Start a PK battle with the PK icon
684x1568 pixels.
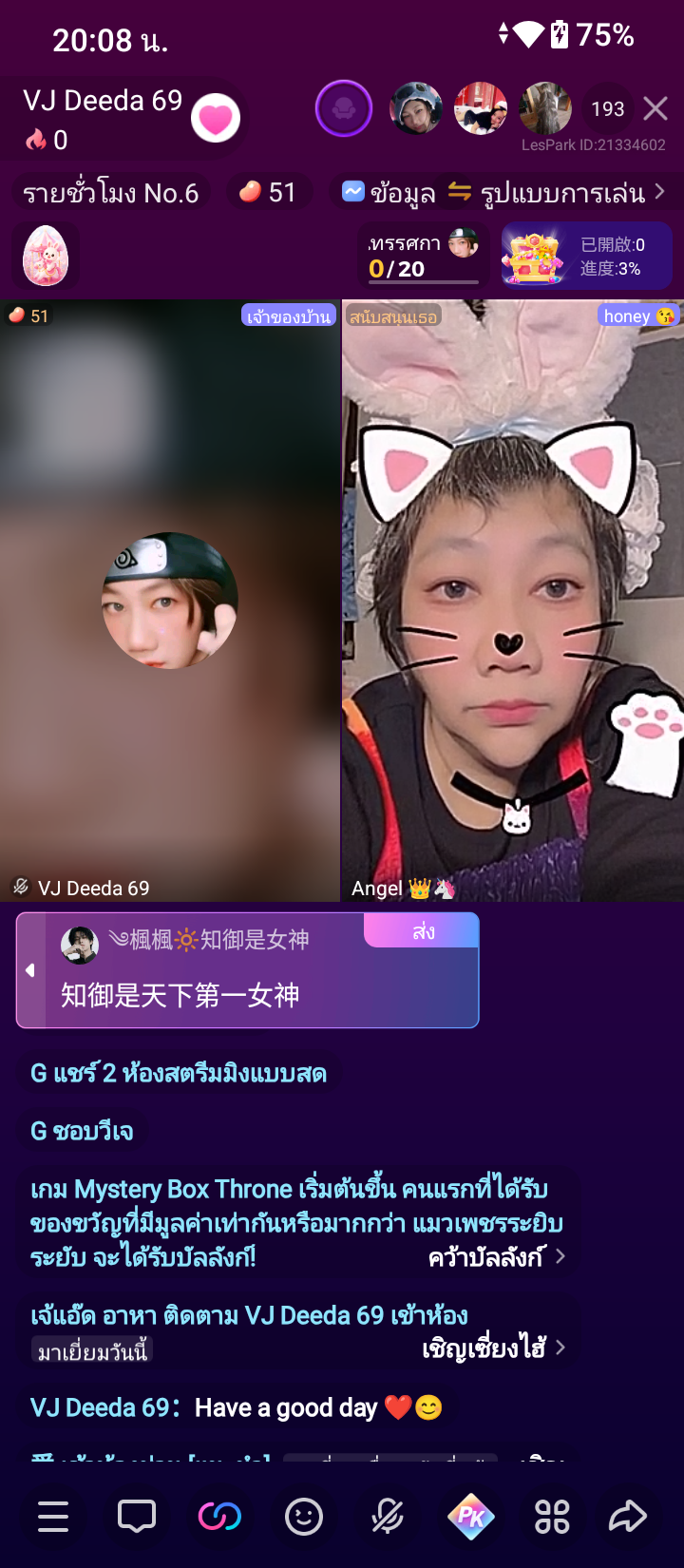click(x=470, y=1516)
